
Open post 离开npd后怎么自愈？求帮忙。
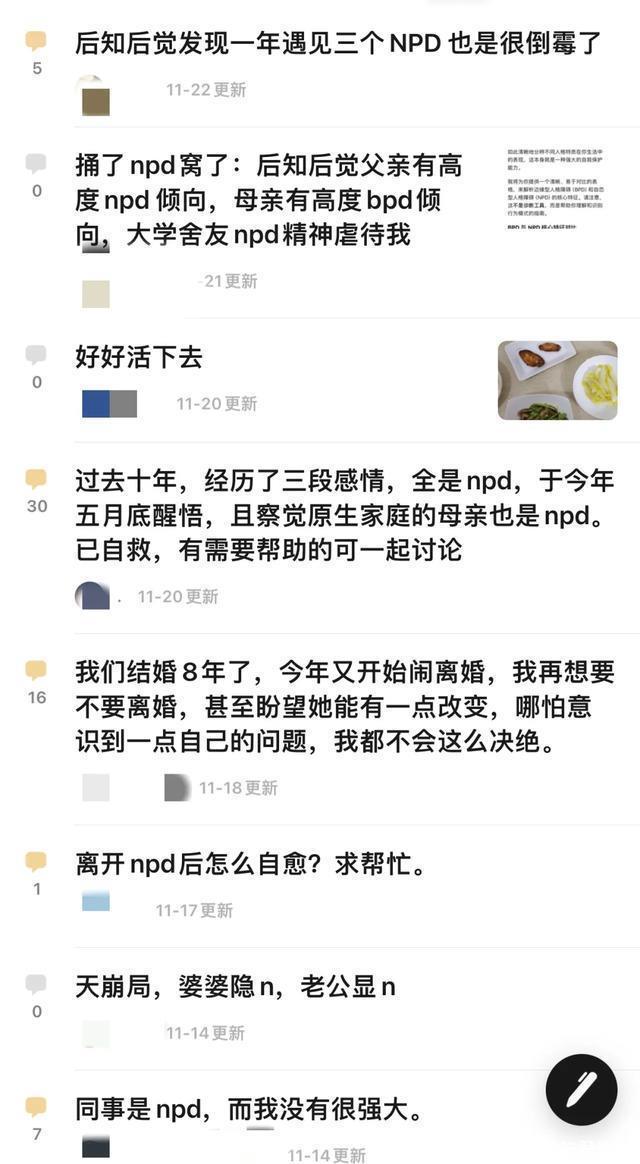point(251,863)
